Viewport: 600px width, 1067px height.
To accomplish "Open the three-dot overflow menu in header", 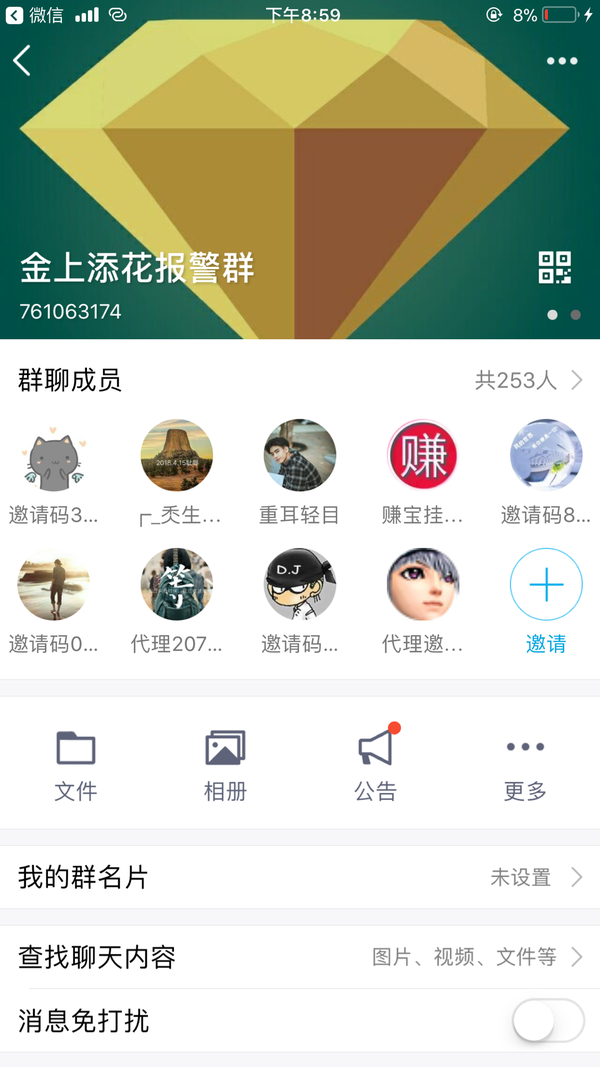I will (561, 61).
